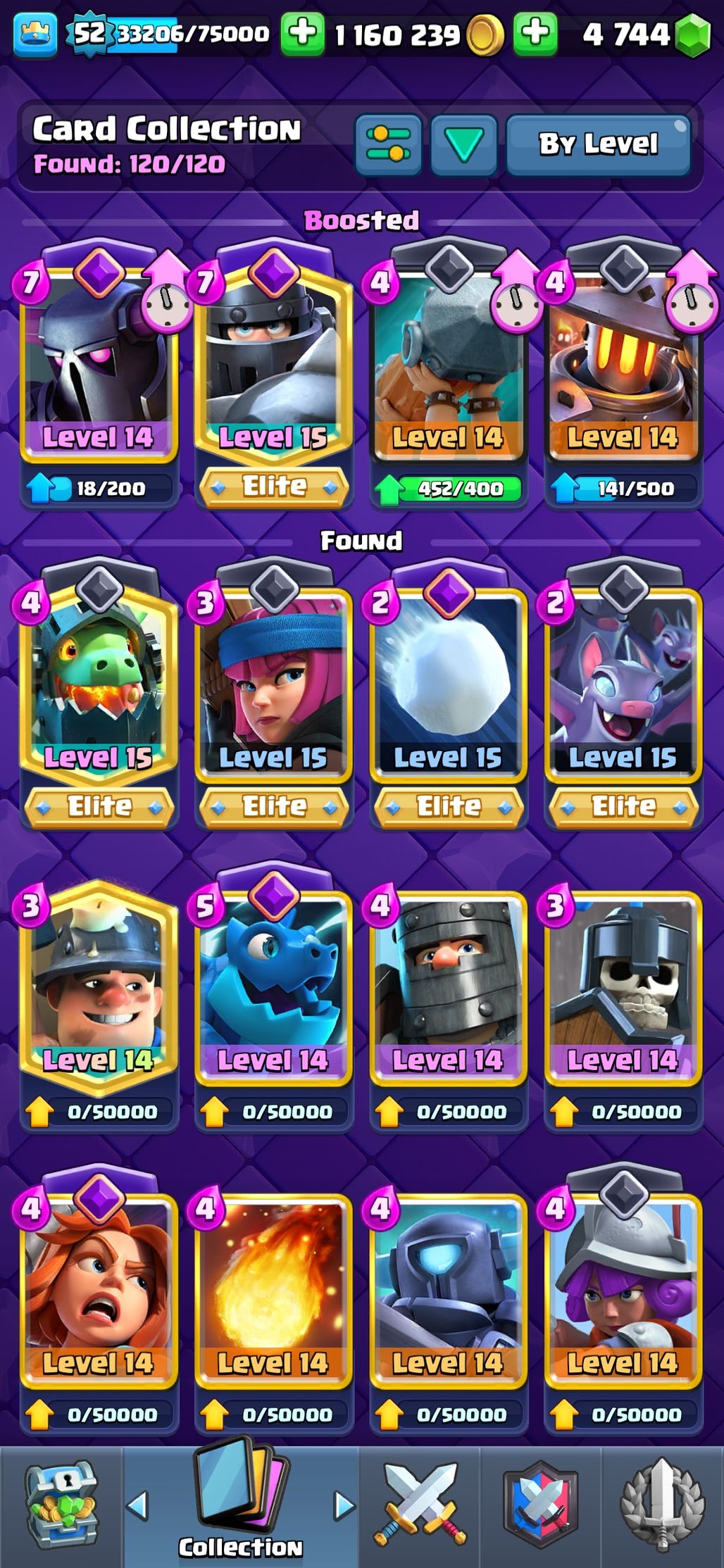Open the King level crown icon
This screenshot has height=1568, width=724.
tap(35, 33)
